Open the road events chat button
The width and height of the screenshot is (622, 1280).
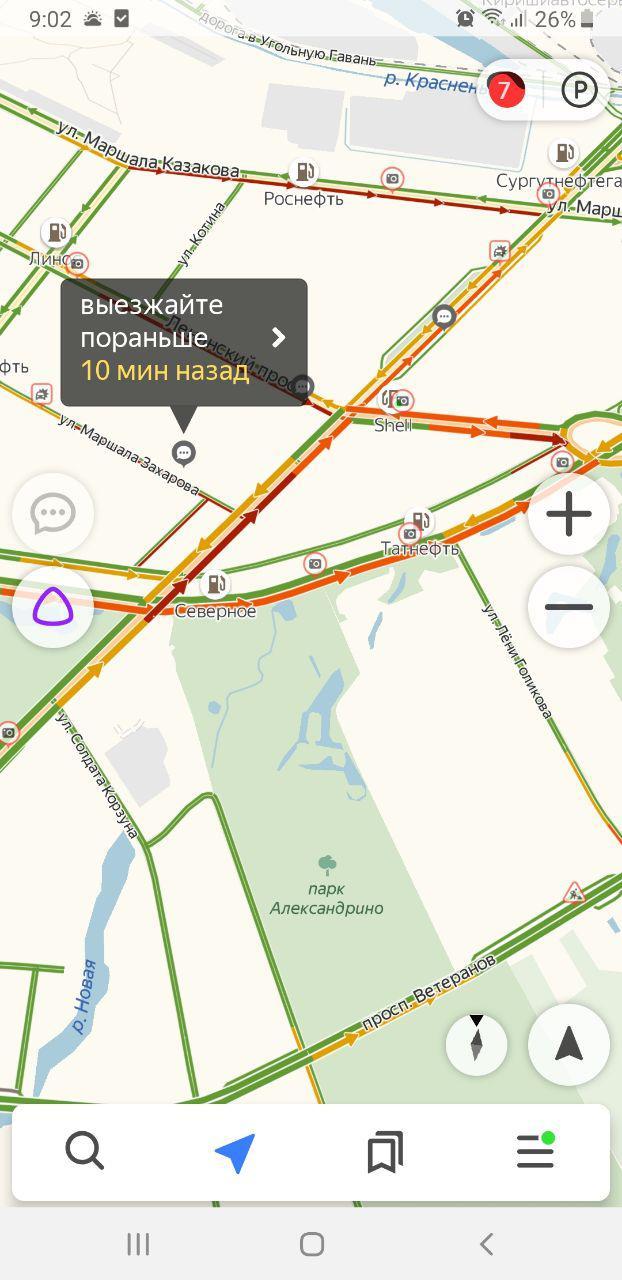53,514
